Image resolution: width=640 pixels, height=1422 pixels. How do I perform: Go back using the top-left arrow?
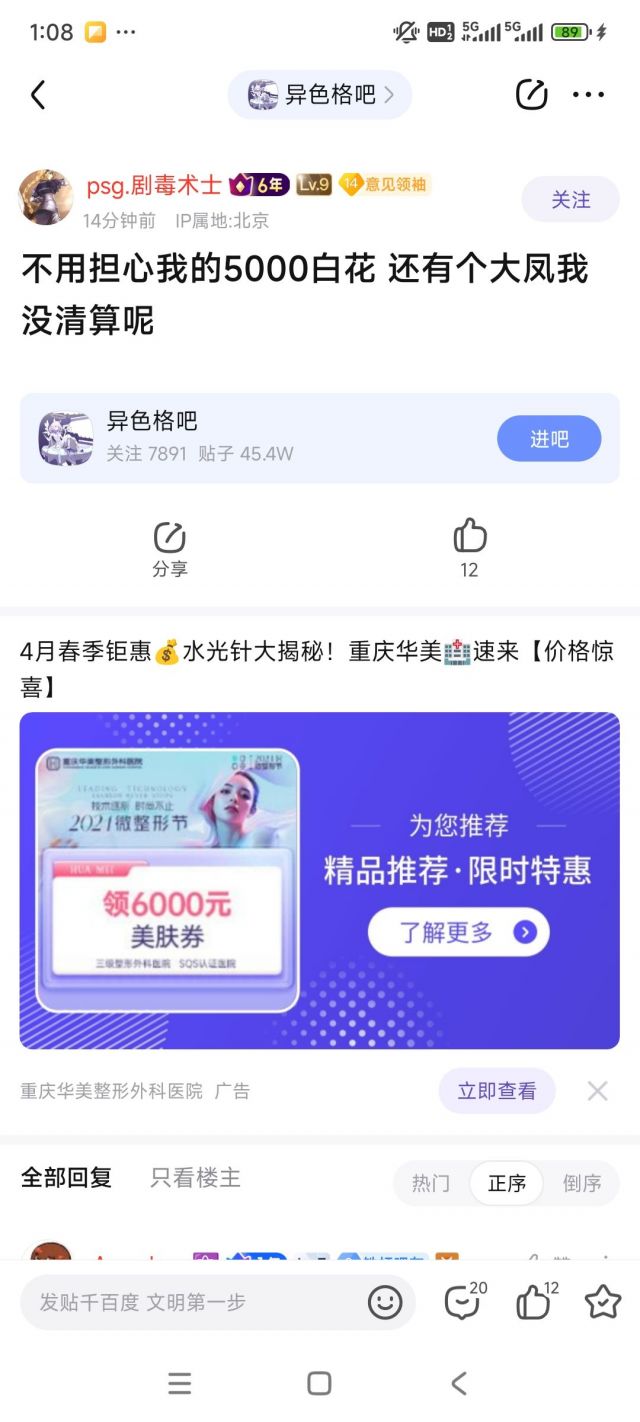click(x=38, y=95)
